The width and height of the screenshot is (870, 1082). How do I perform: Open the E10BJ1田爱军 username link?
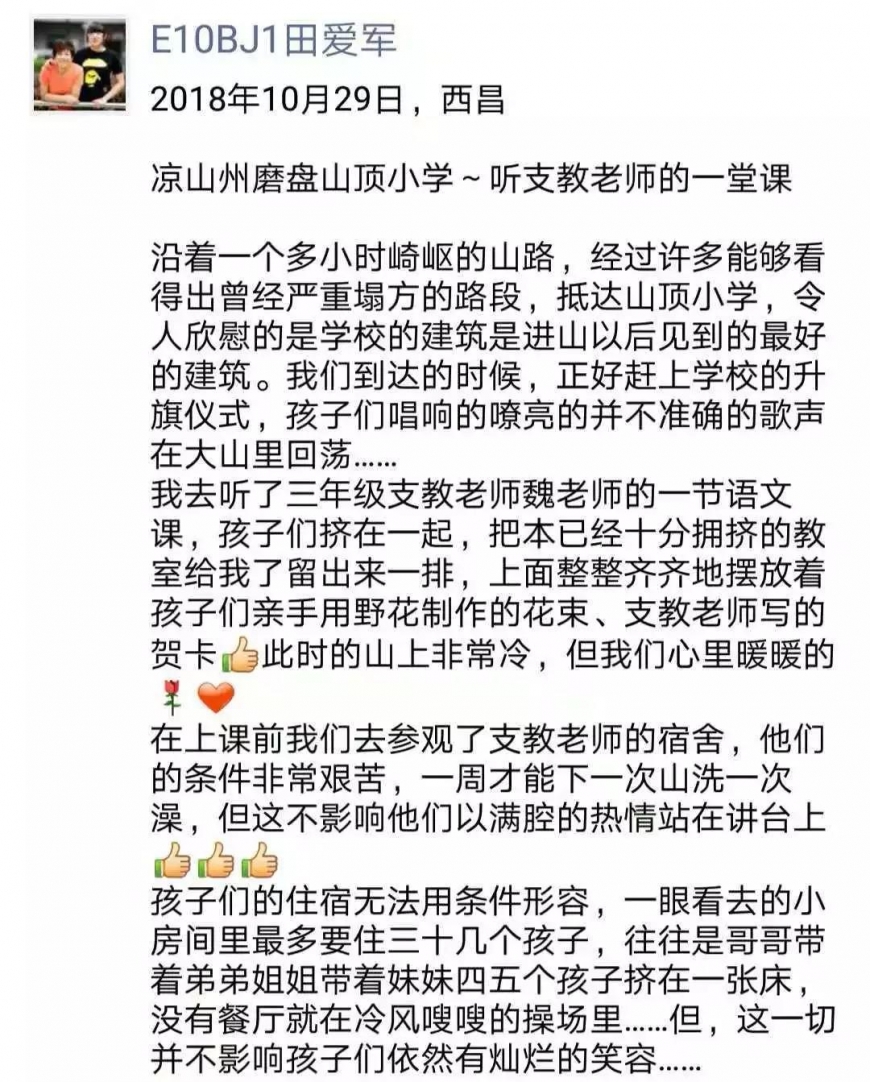tap(273, 41)
